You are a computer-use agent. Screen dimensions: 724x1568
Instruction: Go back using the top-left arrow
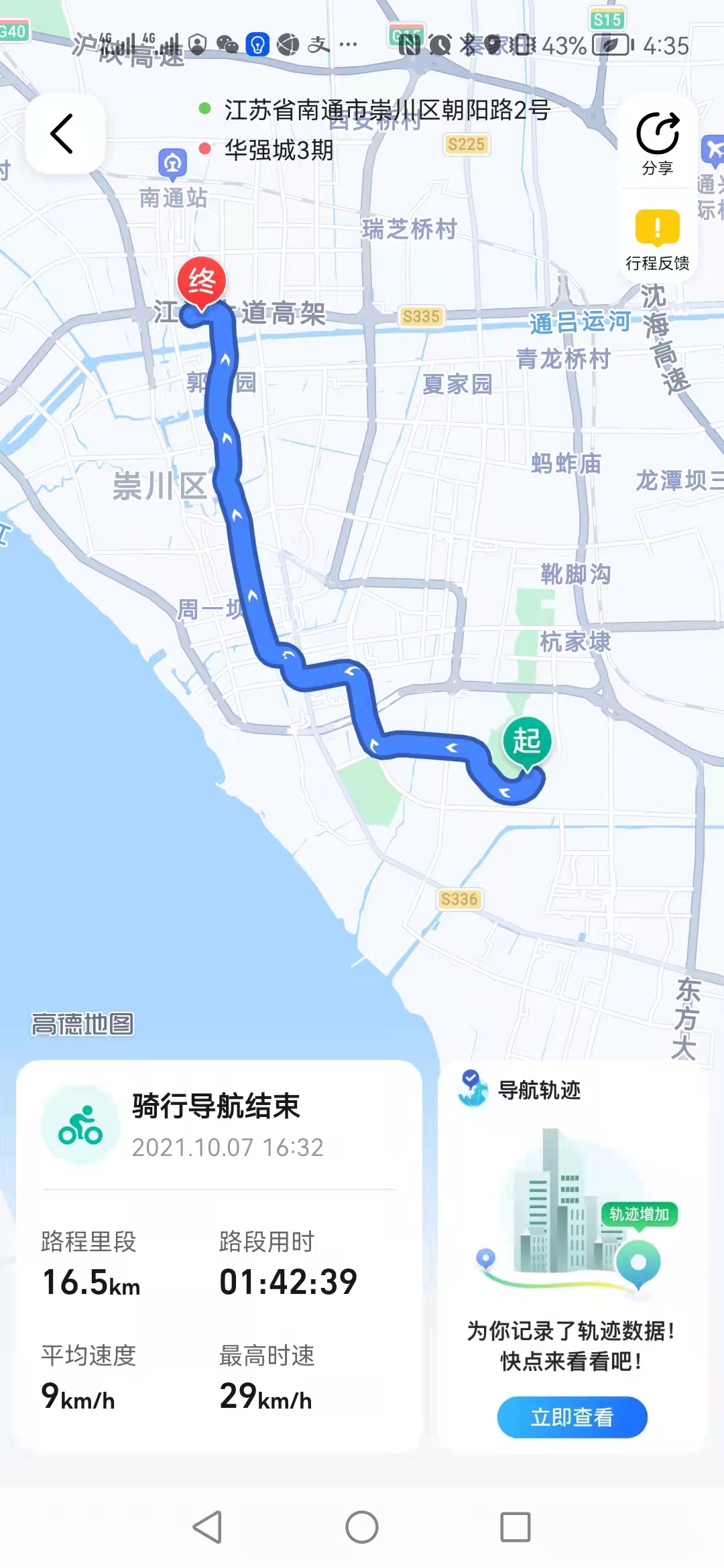pos(64,134)
